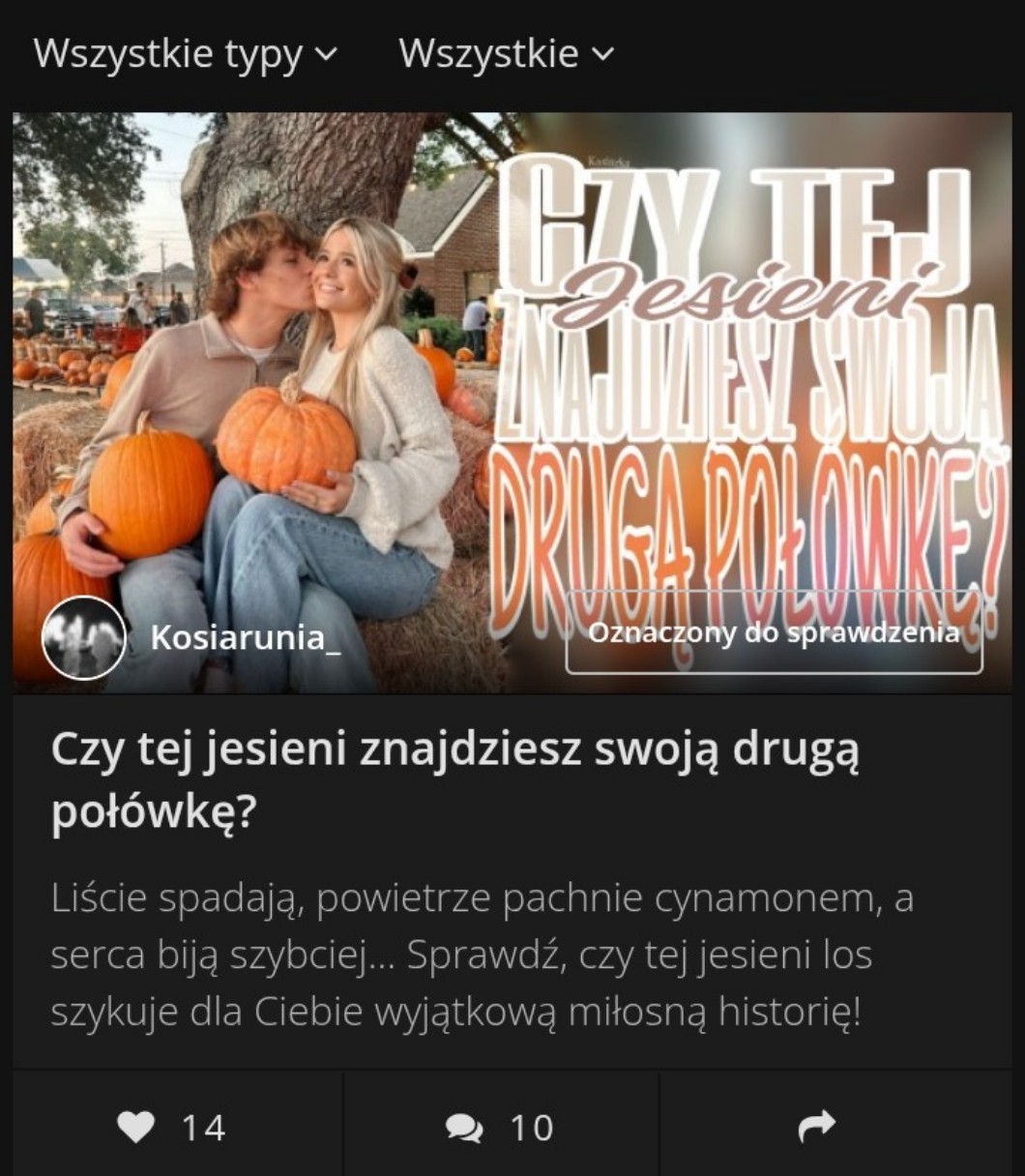Tap 'Oznaczony do sprawdzenia' button
1025x1176 pixels.
click(774, 633)
